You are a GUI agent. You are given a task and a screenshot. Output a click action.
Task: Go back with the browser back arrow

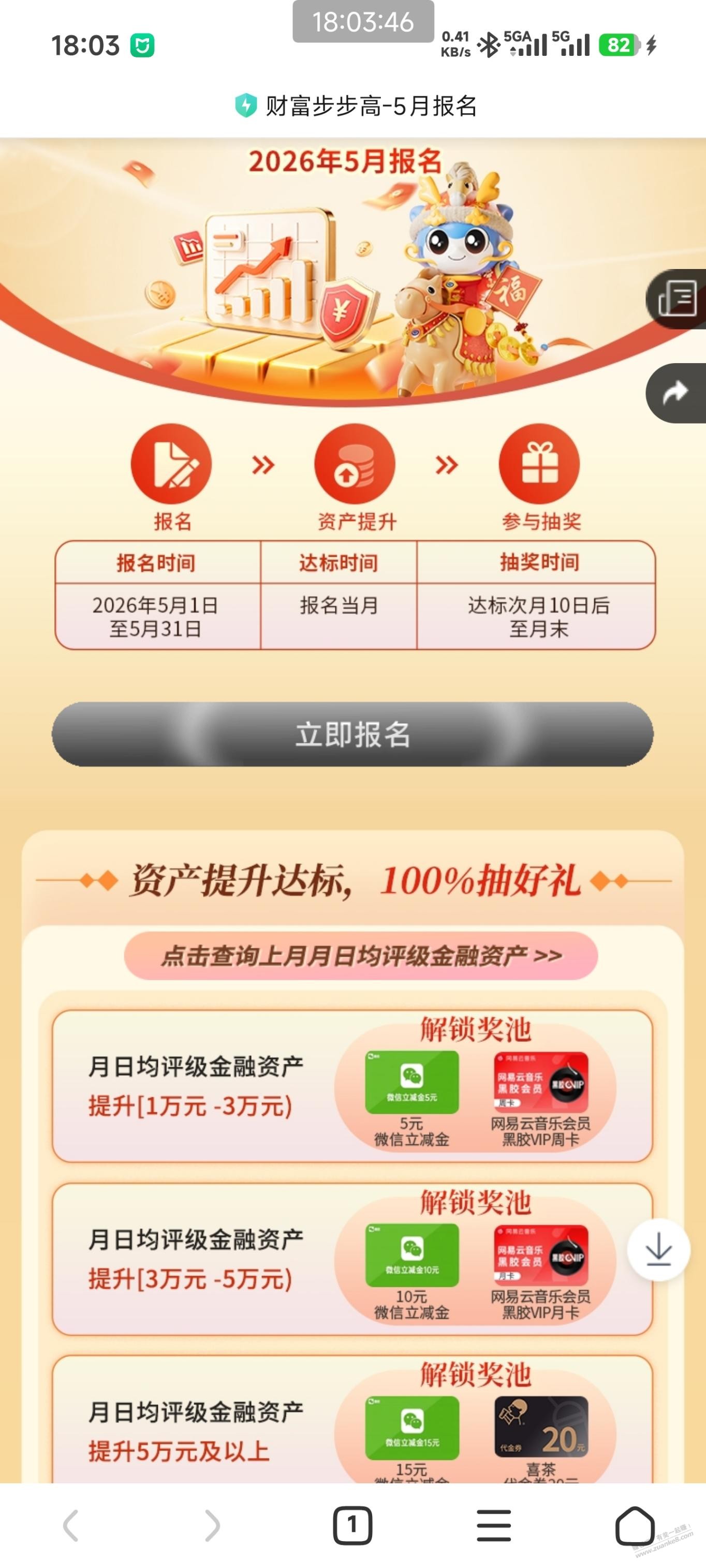(71, 1526)
